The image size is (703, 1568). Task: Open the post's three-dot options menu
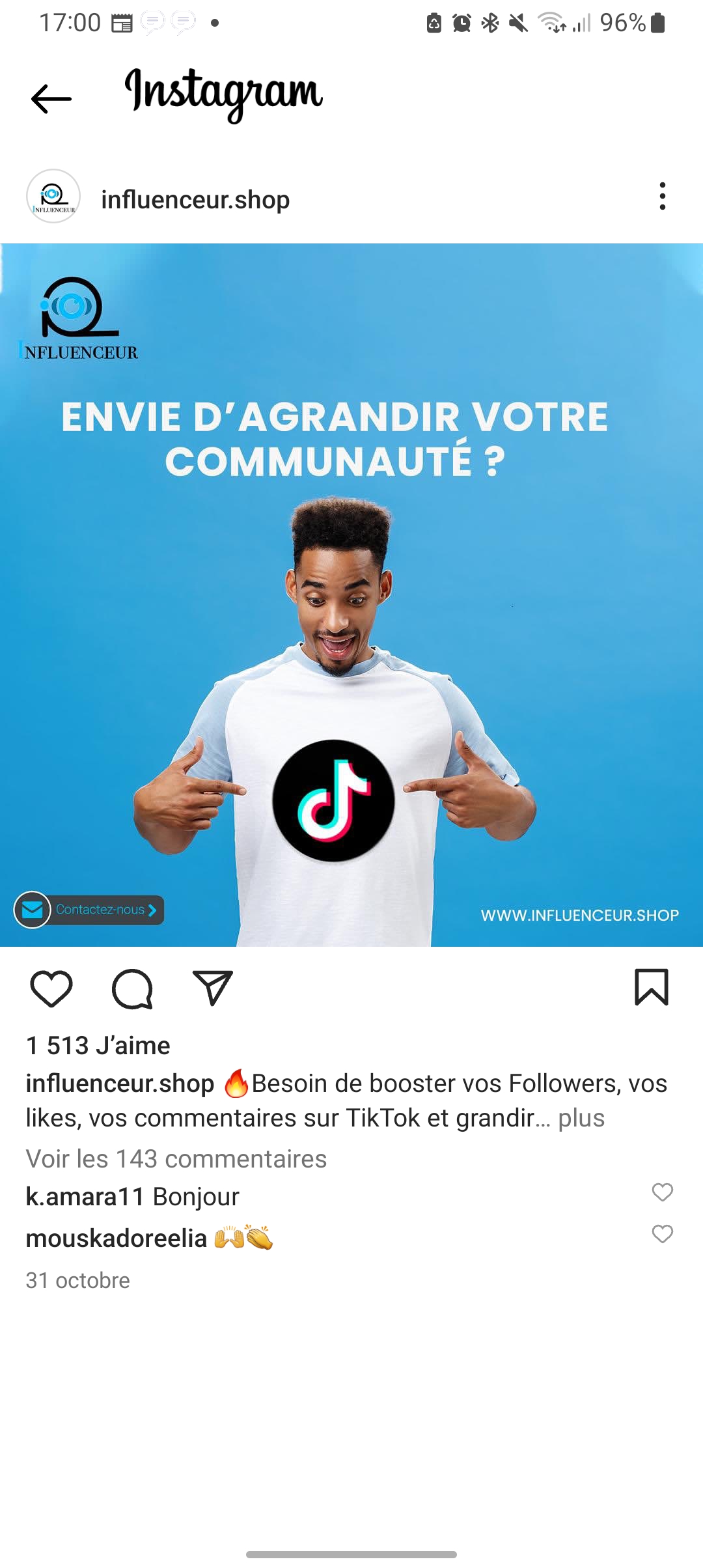[x=662, y=196]
